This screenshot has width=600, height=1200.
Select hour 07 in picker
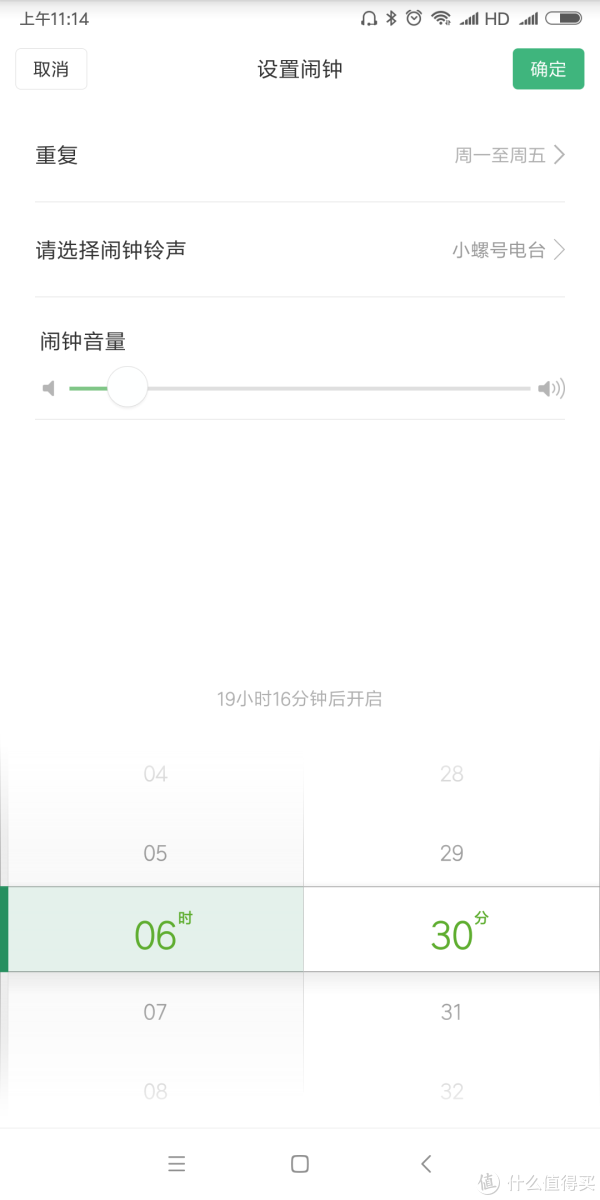(155, 1011)
